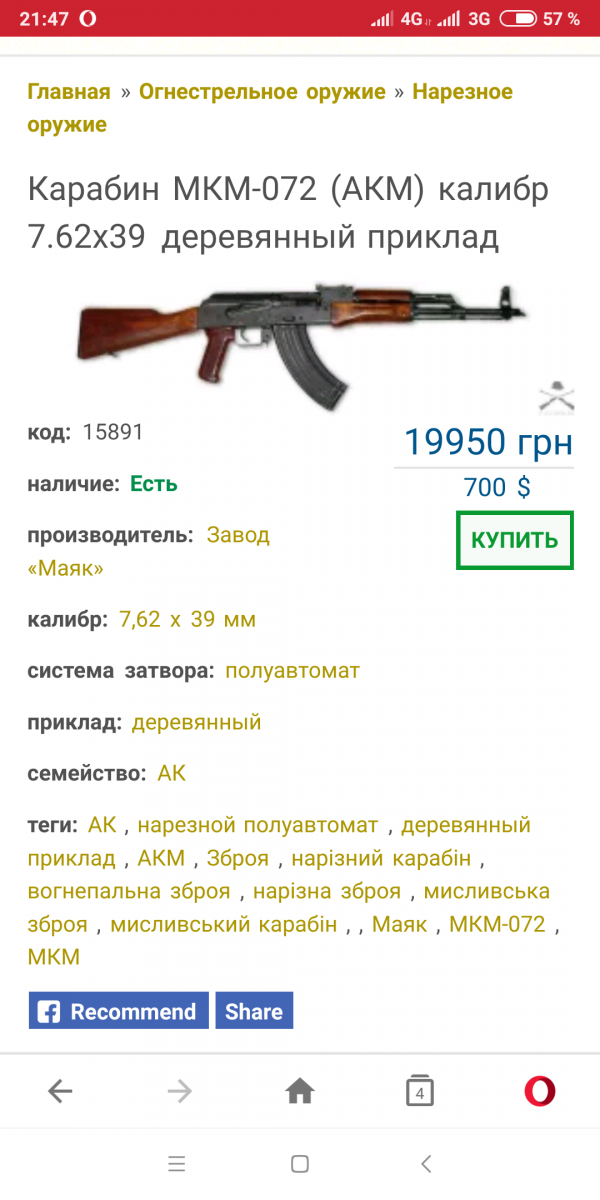The image size is (600, 1200).
Task: Tap the Facebook Share button
Action: click(254, 1011)
